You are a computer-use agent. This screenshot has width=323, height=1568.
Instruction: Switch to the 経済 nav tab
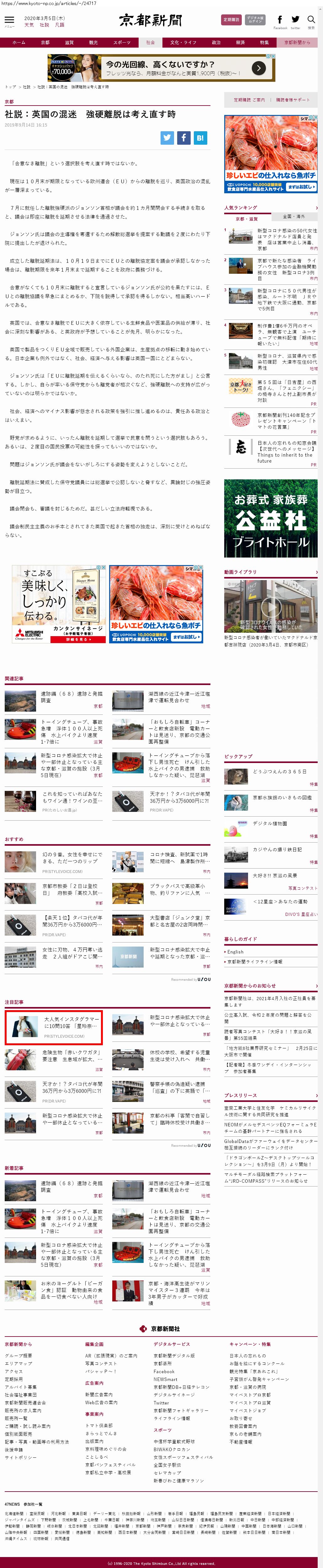coord(240,43)
